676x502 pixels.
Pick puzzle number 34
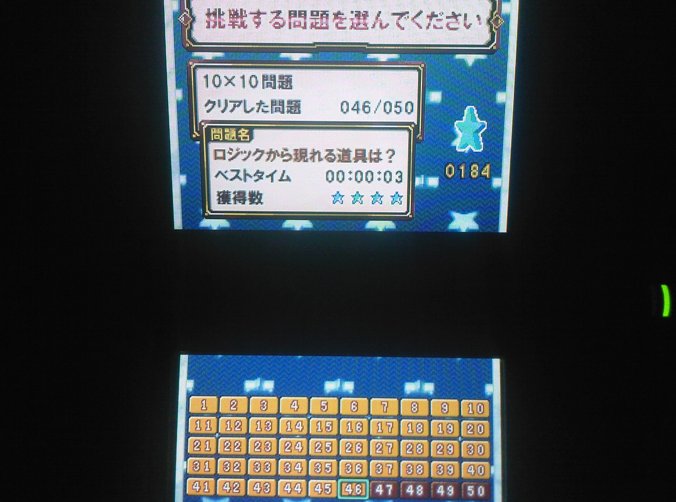click(293, 467)
